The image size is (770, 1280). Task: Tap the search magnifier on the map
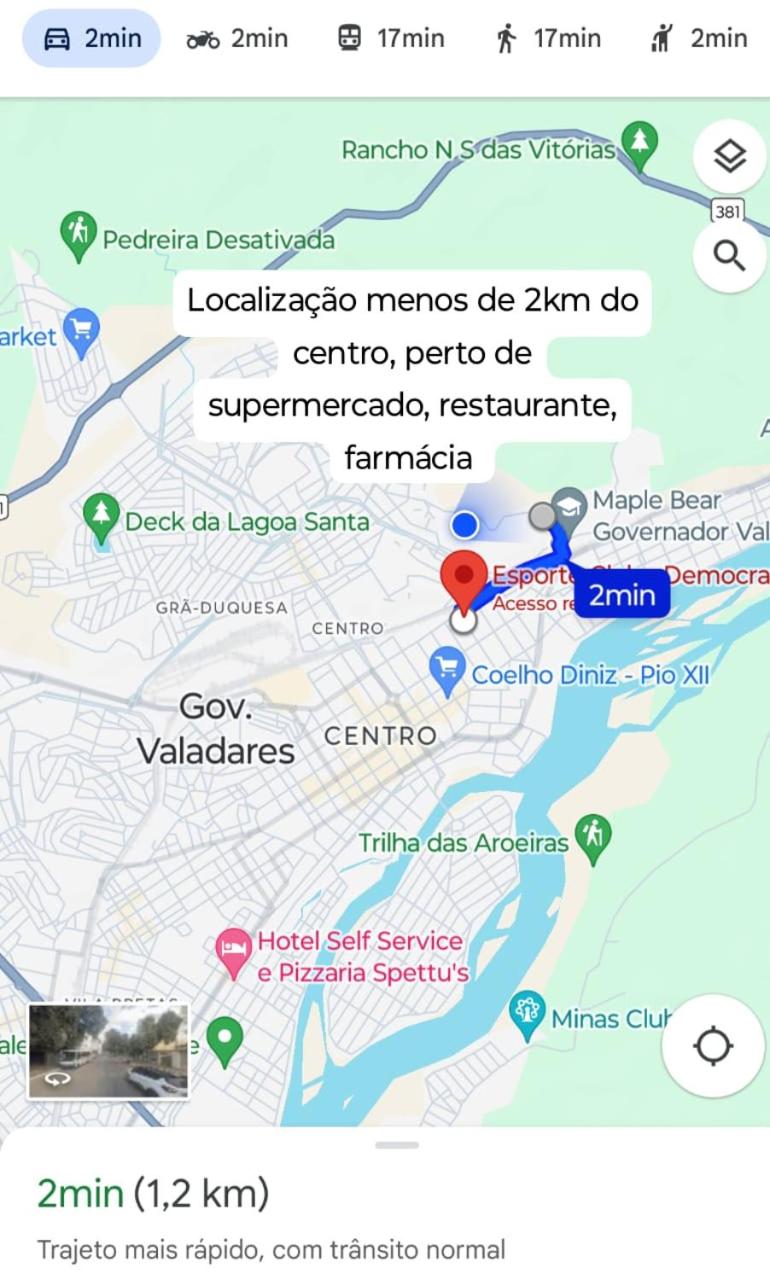coord(729,256)
